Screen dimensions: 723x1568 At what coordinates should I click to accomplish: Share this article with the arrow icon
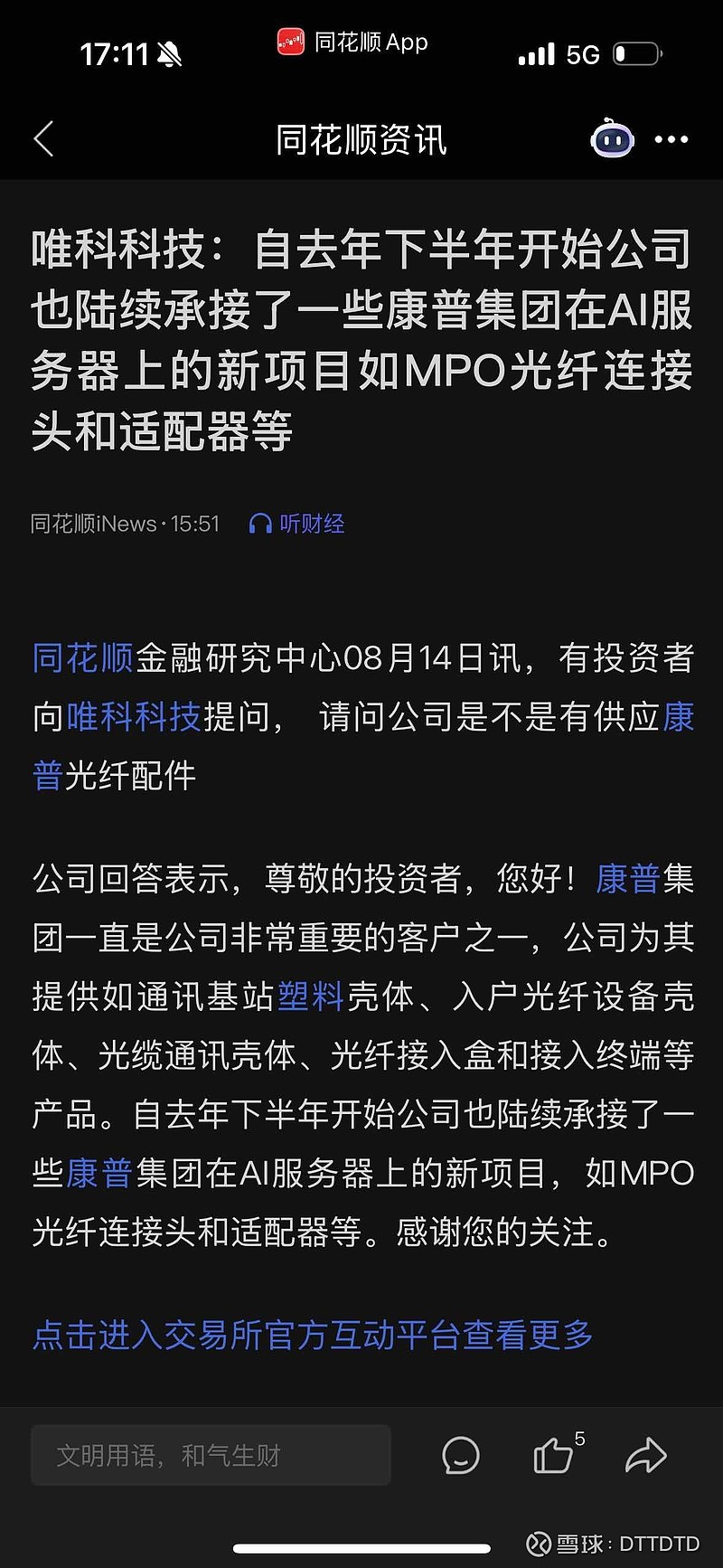[646, 1455]
